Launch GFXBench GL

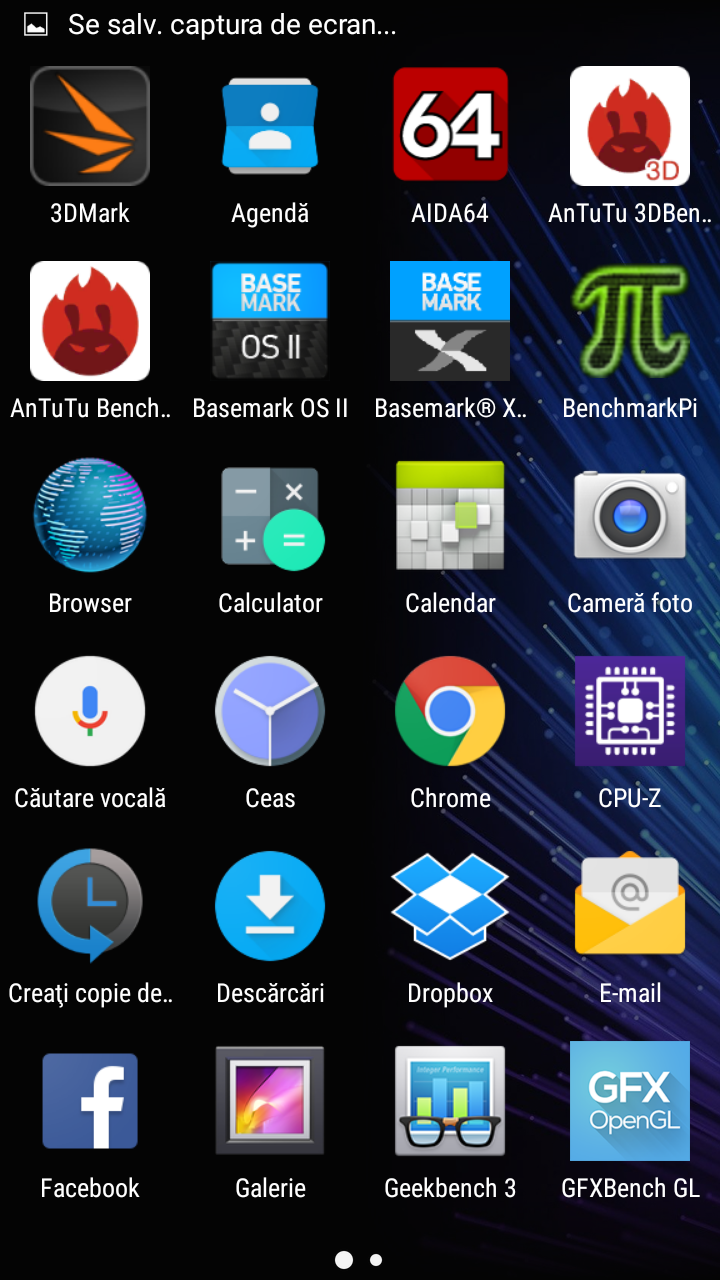[630, 1101]
